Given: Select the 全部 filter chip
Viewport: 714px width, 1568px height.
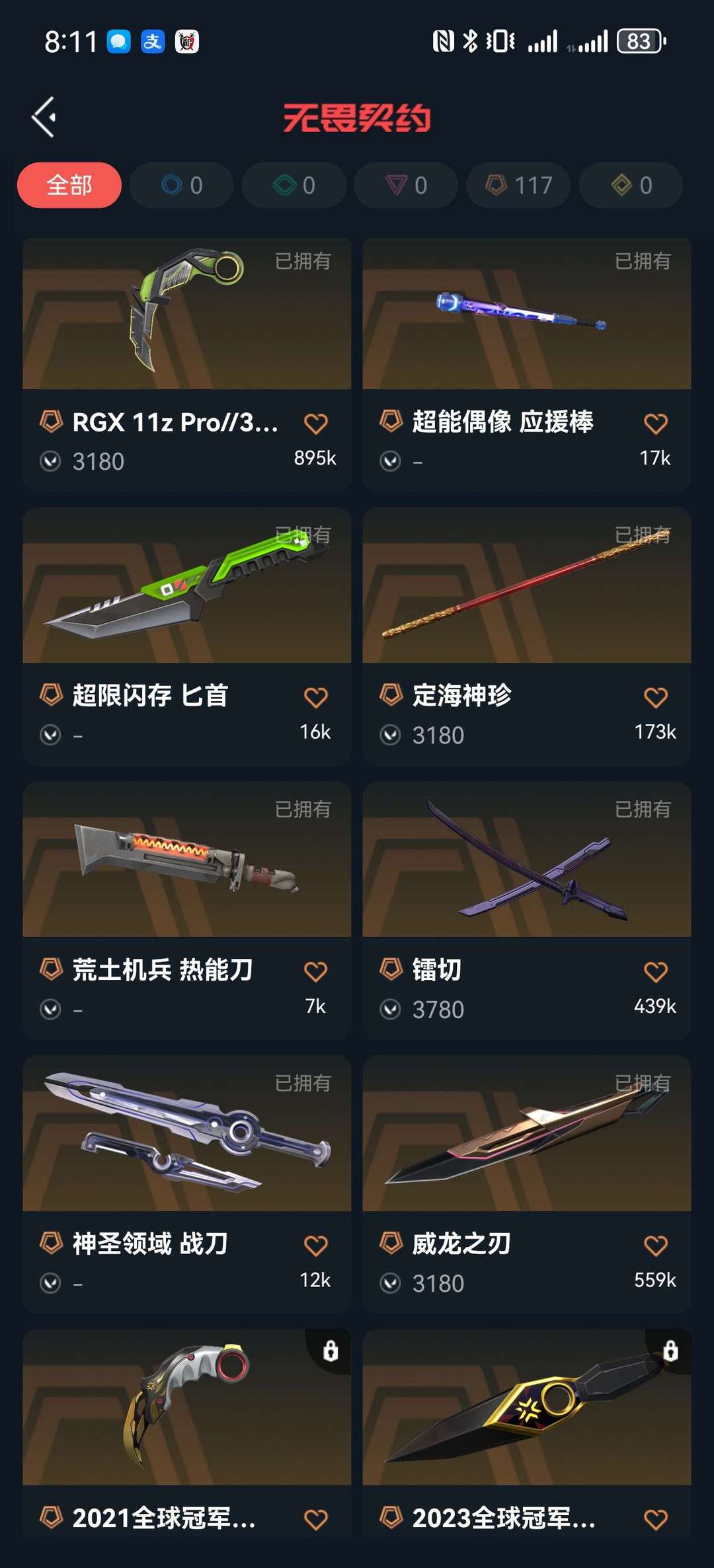Looking at the screenshot, I should pyautogui.click(x=69, y=185).
